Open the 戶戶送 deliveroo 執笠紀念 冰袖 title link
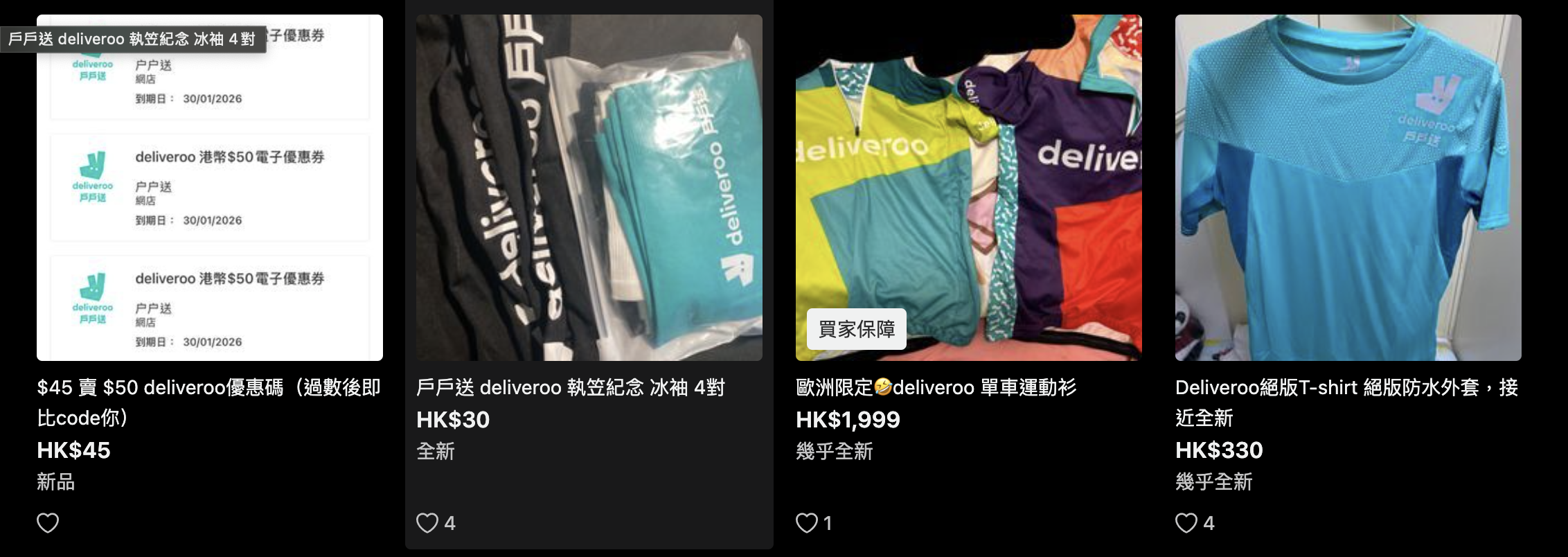Image resolution: width=1568 pixels, height=557 pixels. pyautogui.click(x=570, y=387)
